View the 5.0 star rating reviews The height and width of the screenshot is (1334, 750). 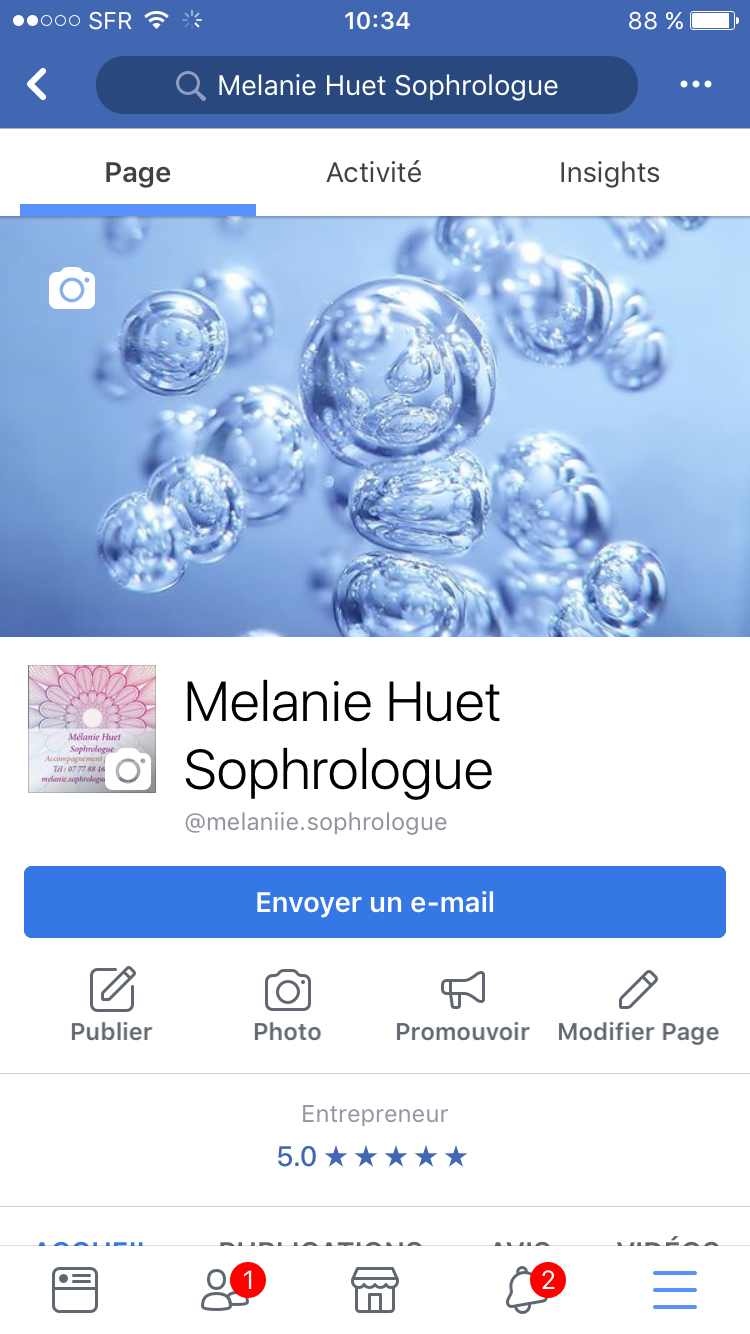(x=372, y=1157)
